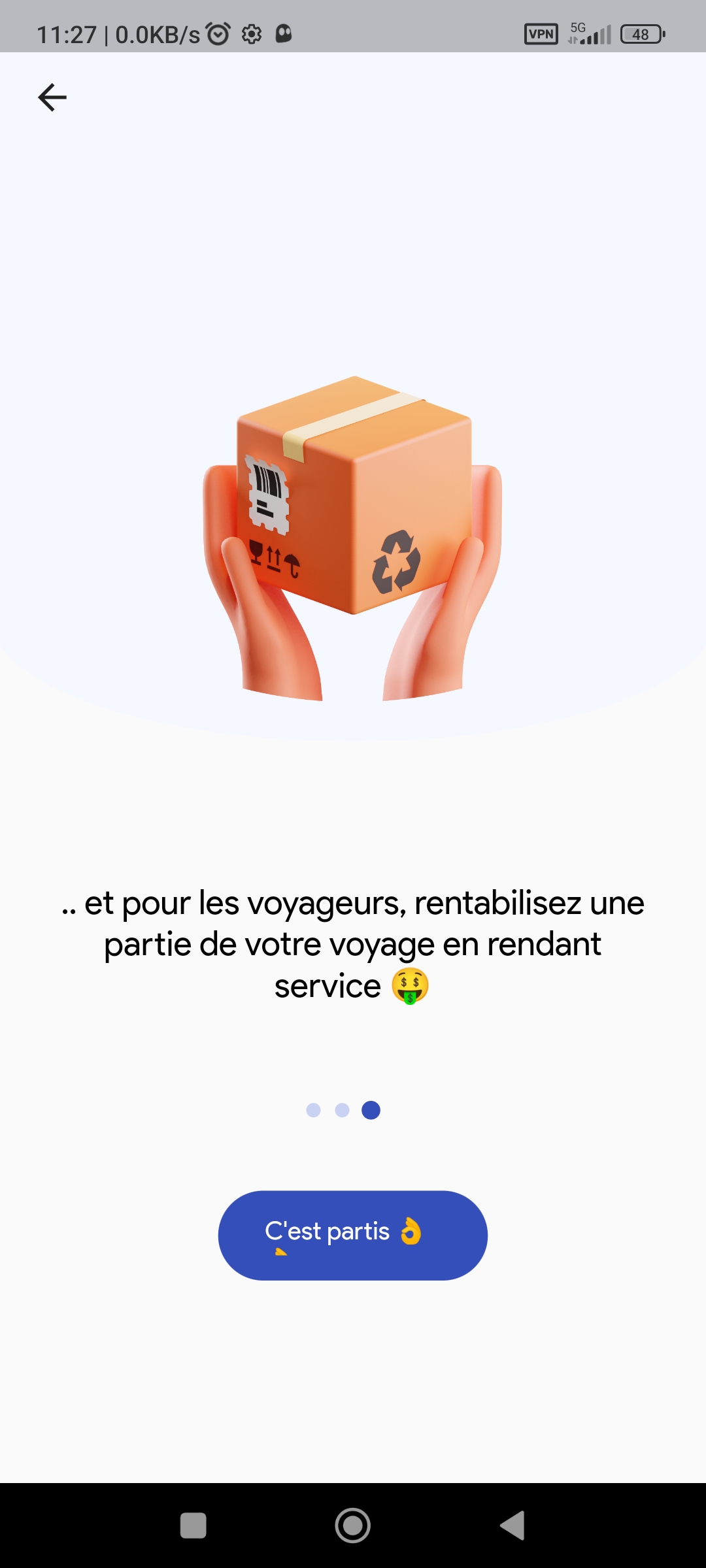The image size is (706, 1568).
Task: Select the second page indicator dot
Action: click(x=342, y=1110)
